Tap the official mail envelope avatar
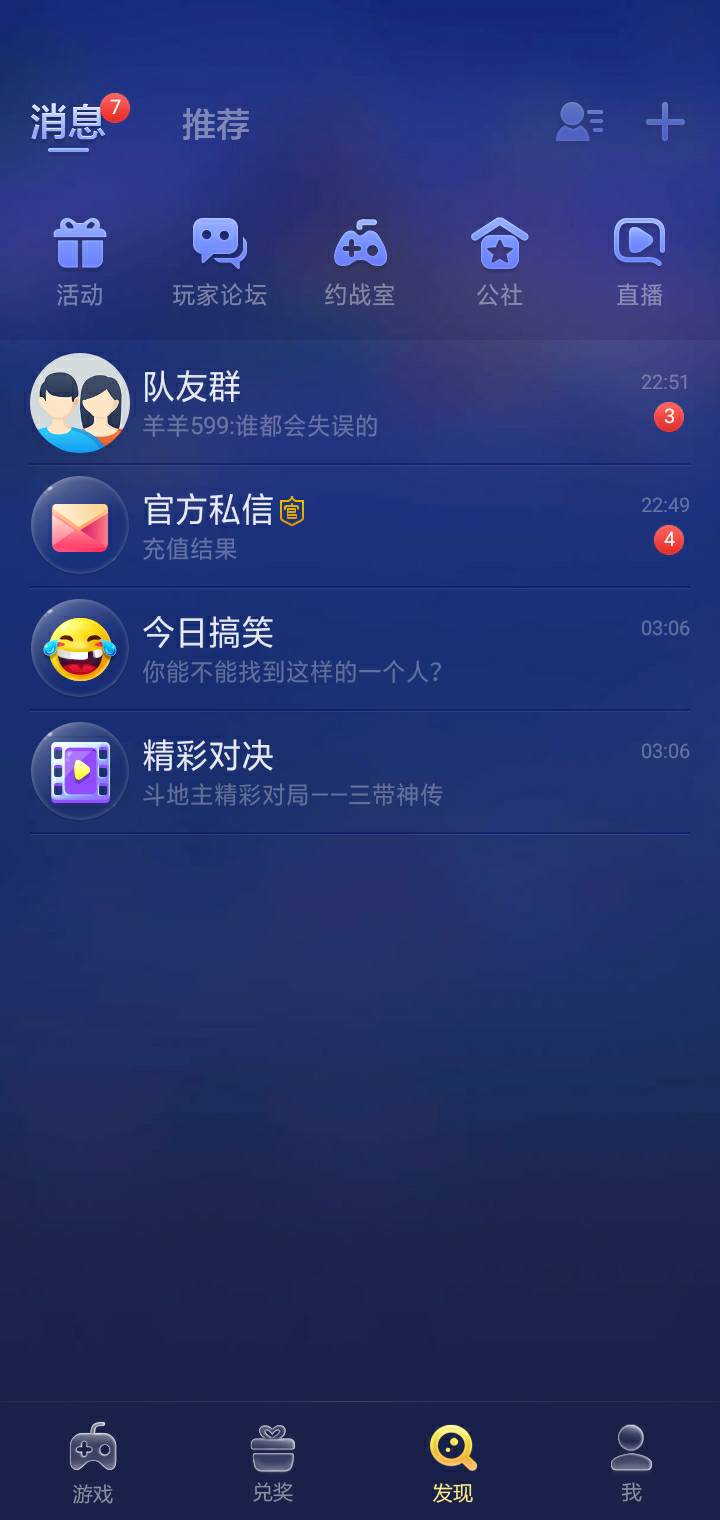720x1520 pixels. (80, 525)
